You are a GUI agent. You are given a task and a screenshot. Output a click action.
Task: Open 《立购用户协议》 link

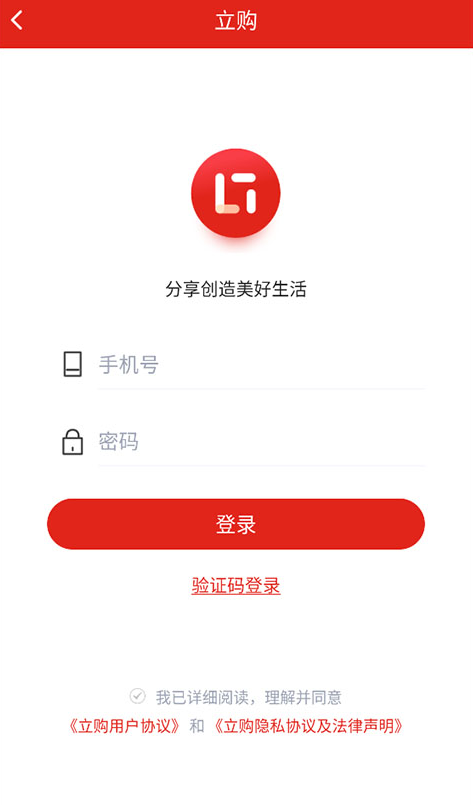coord(125,726)
